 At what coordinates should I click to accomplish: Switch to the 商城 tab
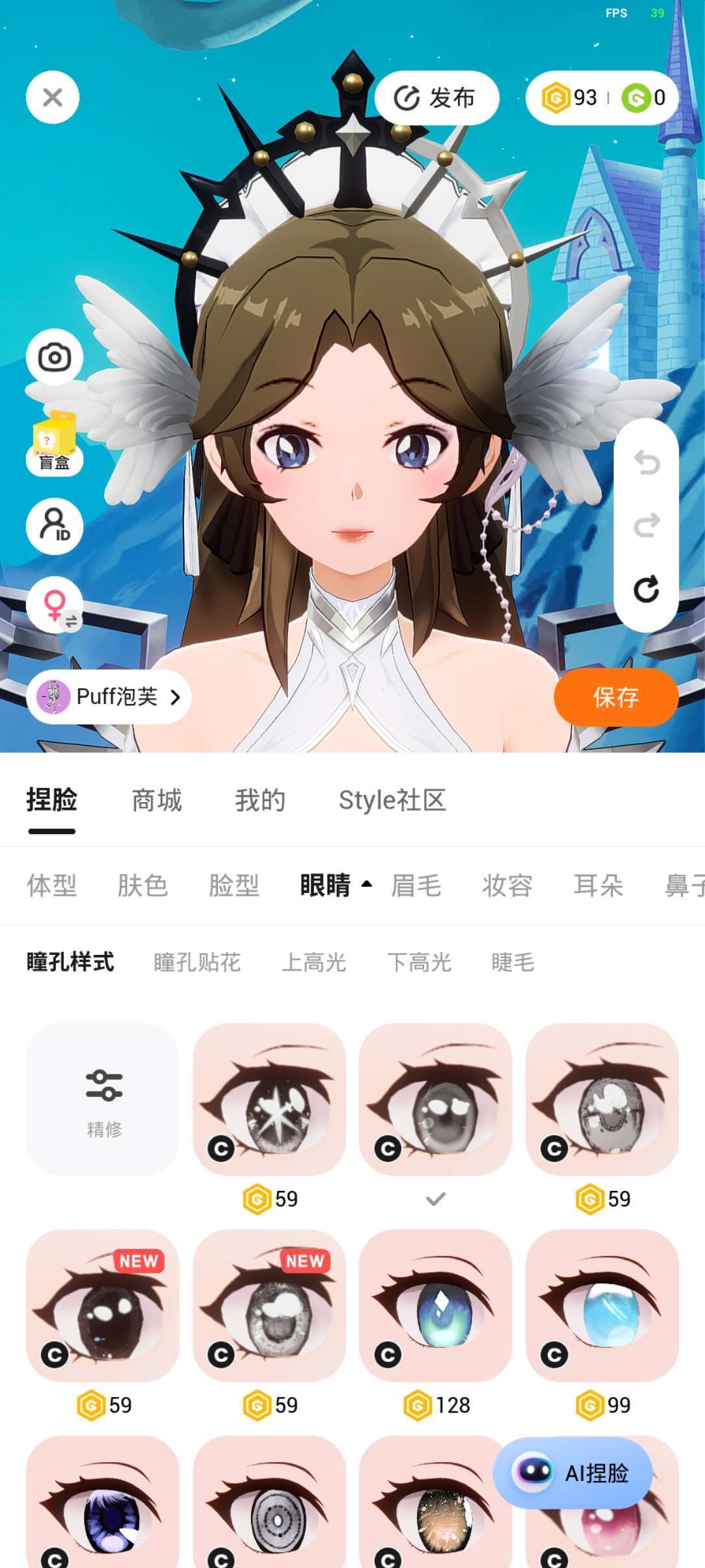157,800
